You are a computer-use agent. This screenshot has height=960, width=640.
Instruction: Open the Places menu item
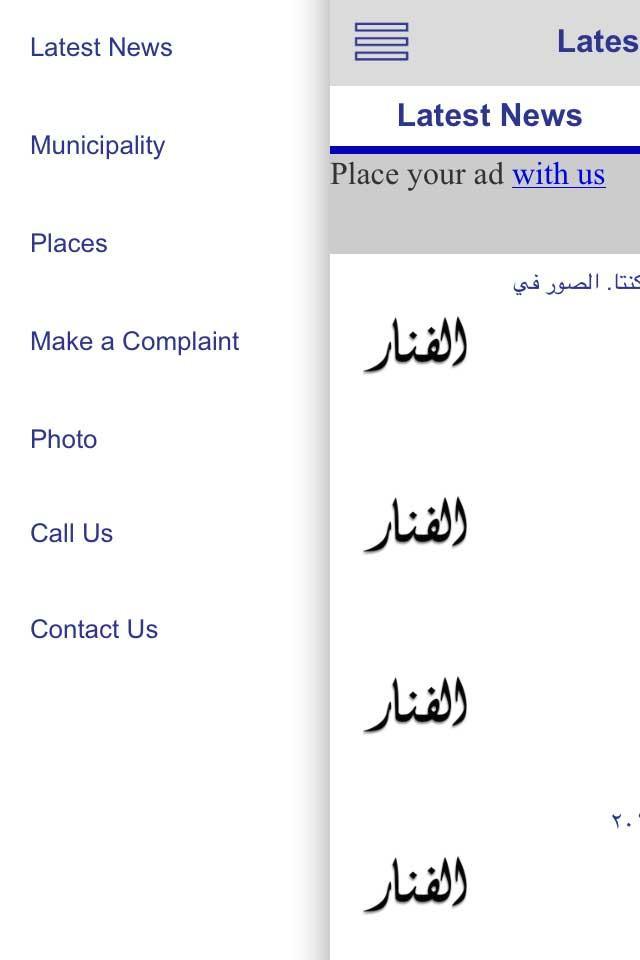pos(68,243)
